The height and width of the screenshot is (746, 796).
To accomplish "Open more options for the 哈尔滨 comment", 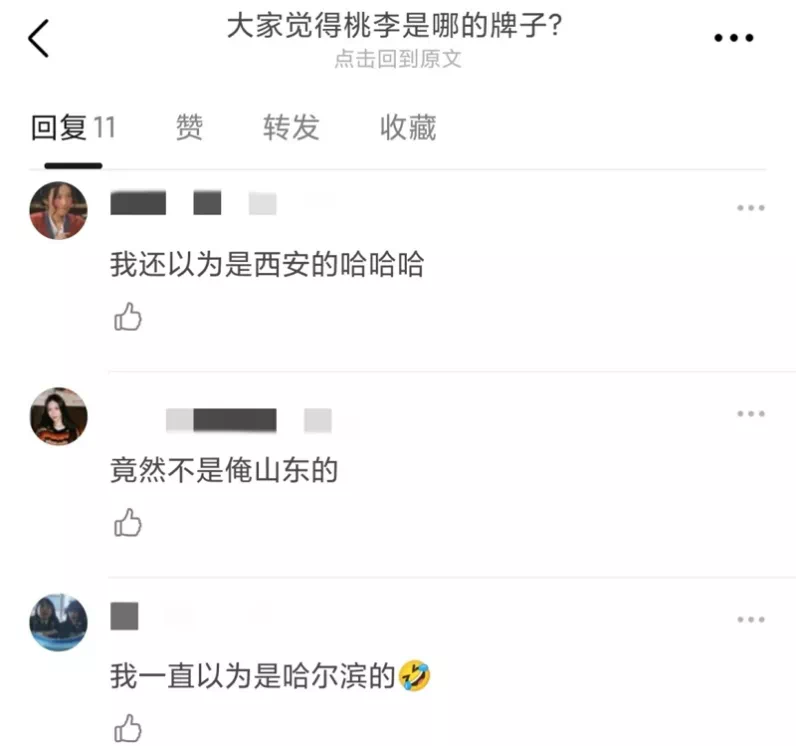I will tap(750, 619).
